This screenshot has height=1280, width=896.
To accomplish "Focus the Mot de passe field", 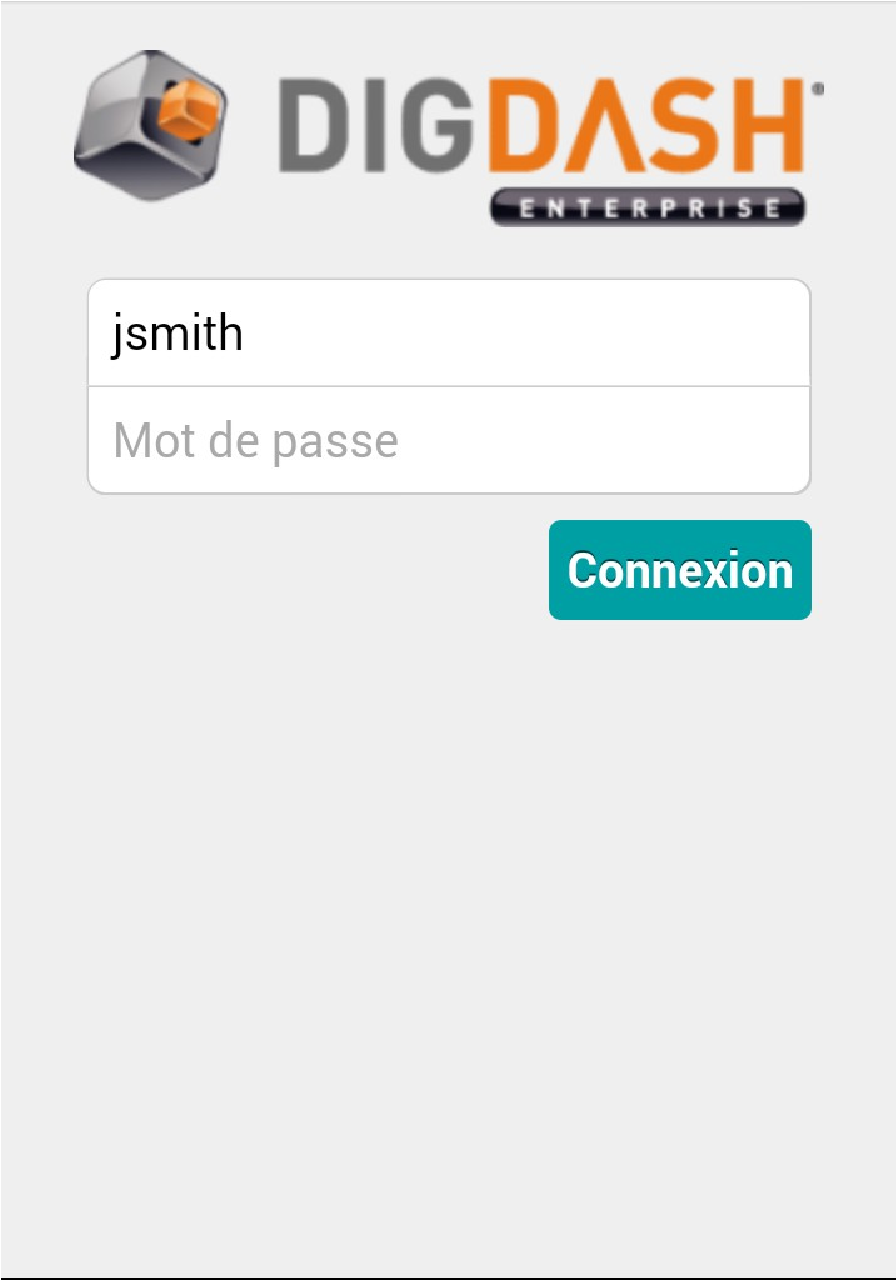I will point(448,440).
